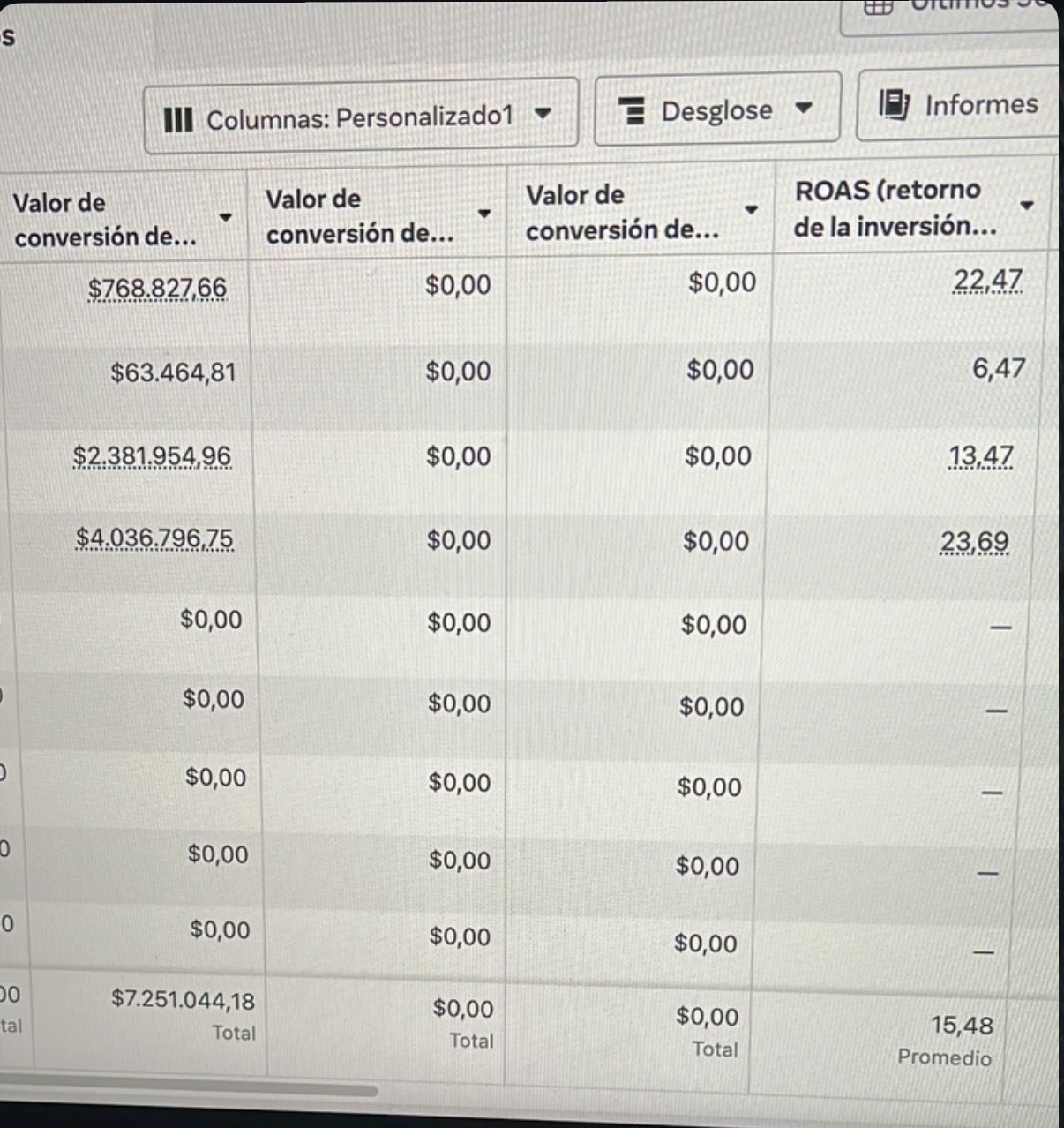Image resolution: width=1064 pixels, height=1128 pixels.
Task: Tap the underlined 22,47 ROAS figure
Action: pos(988,280)
